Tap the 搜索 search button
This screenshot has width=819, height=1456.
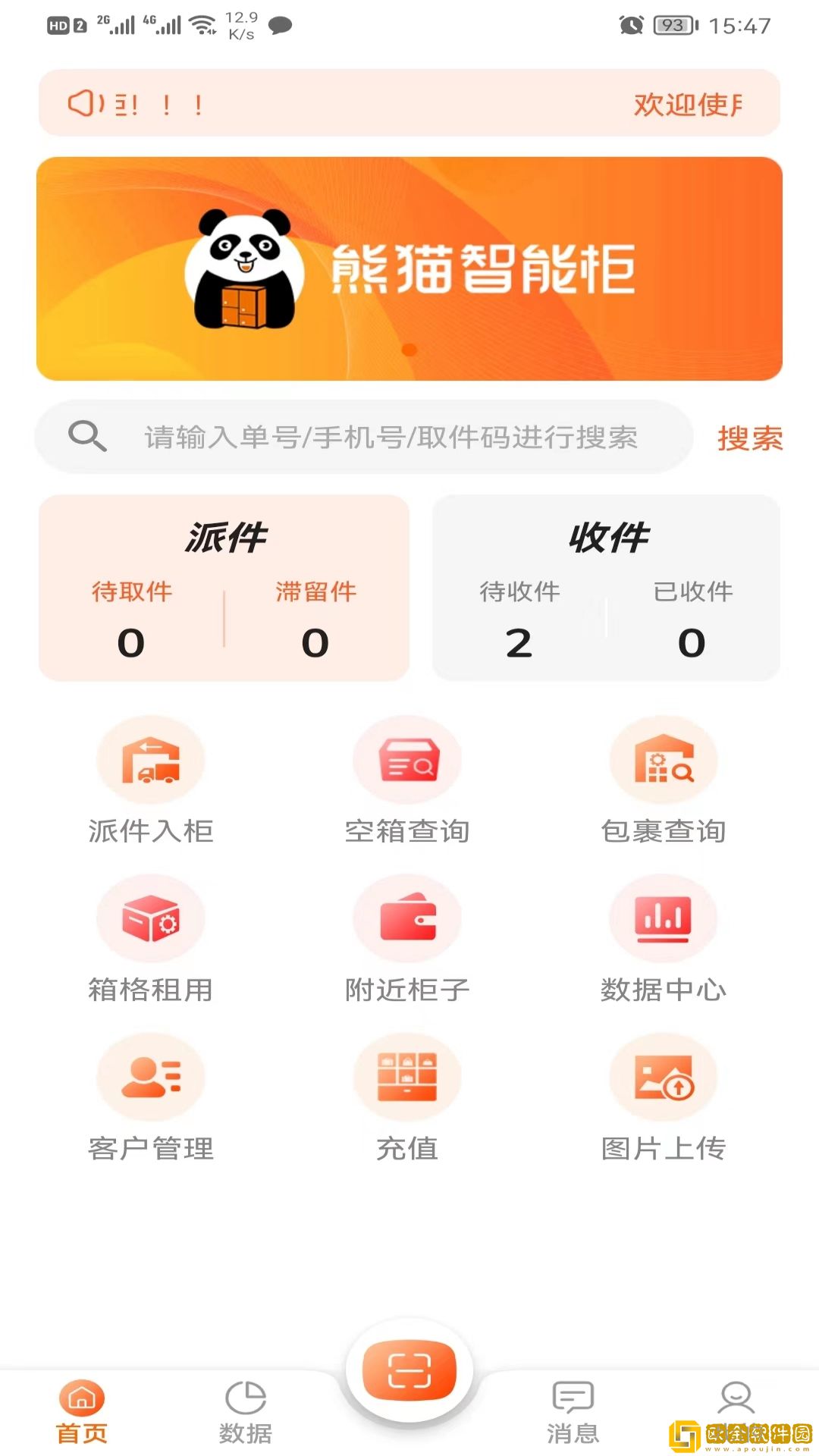[x=750, y=438]
